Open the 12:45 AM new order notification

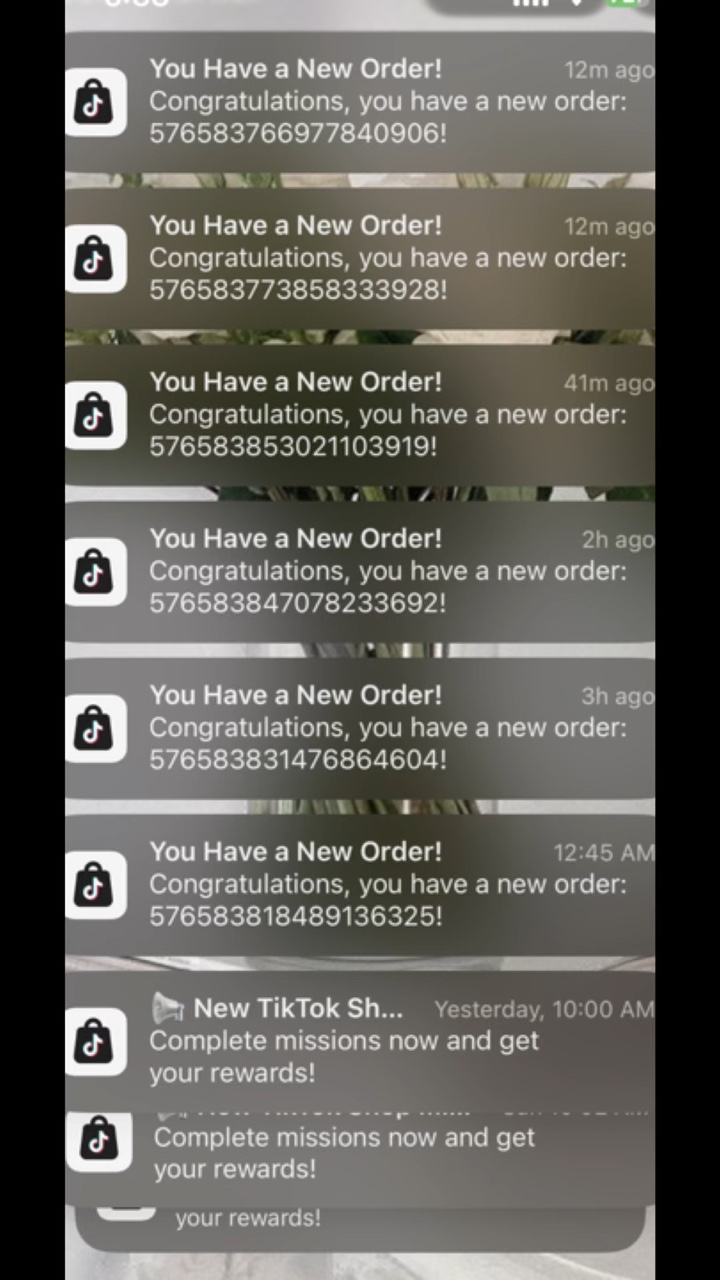360,885
